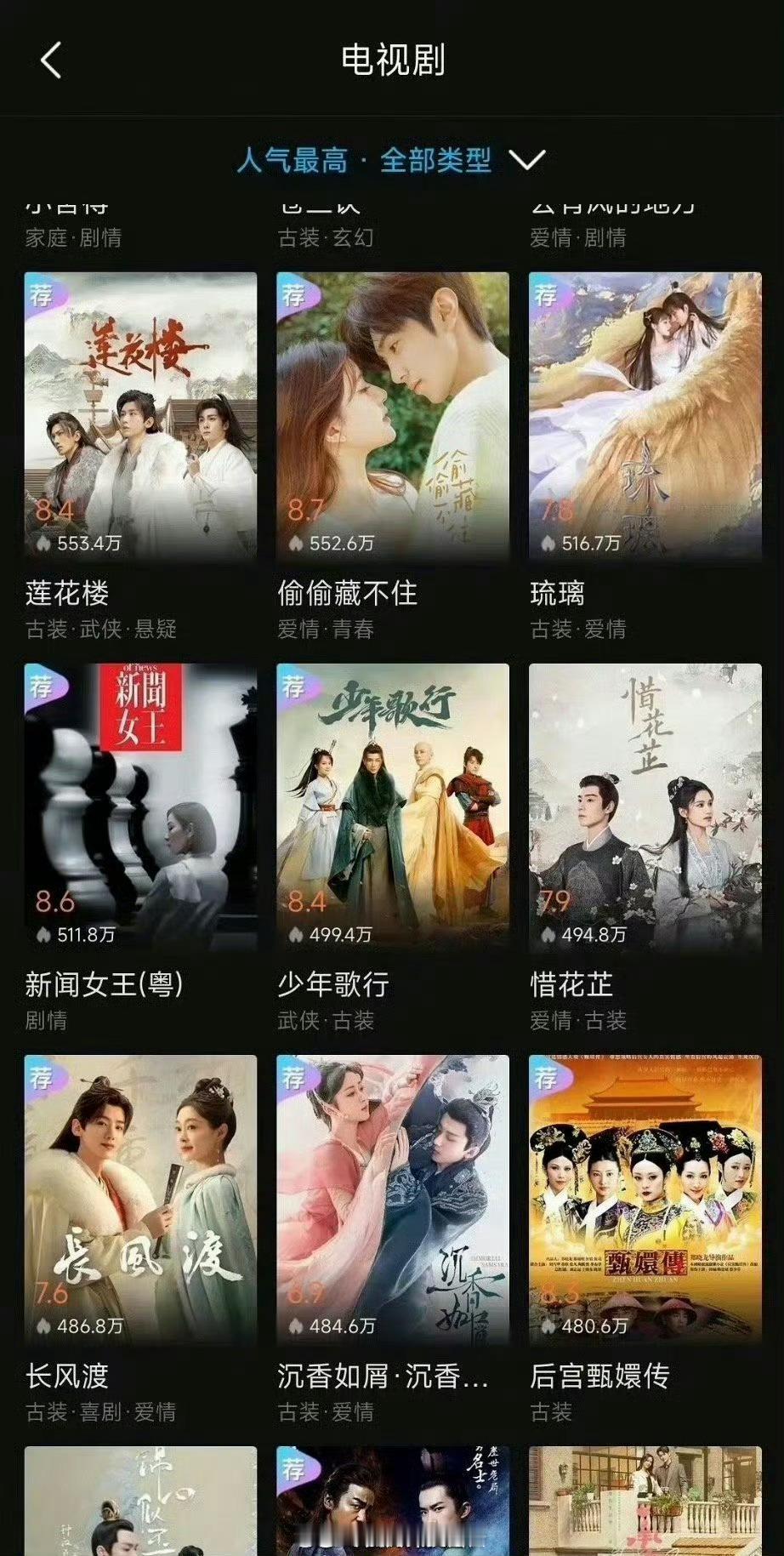Open 后宫甄嬛传 series page
784x1556 pixels.
(x=645, y=1199)
